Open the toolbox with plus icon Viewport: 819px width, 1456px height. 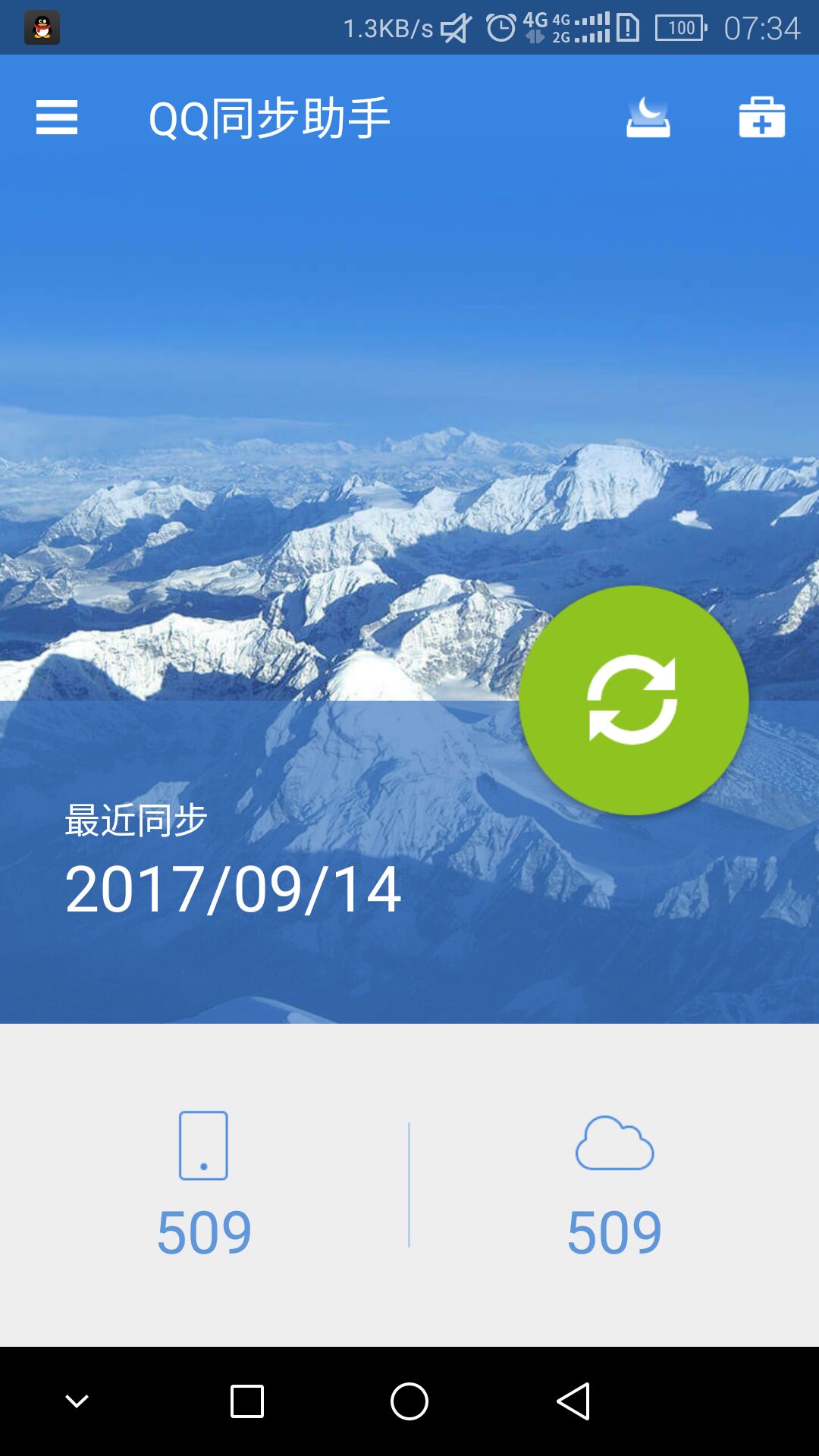point(761,118)
